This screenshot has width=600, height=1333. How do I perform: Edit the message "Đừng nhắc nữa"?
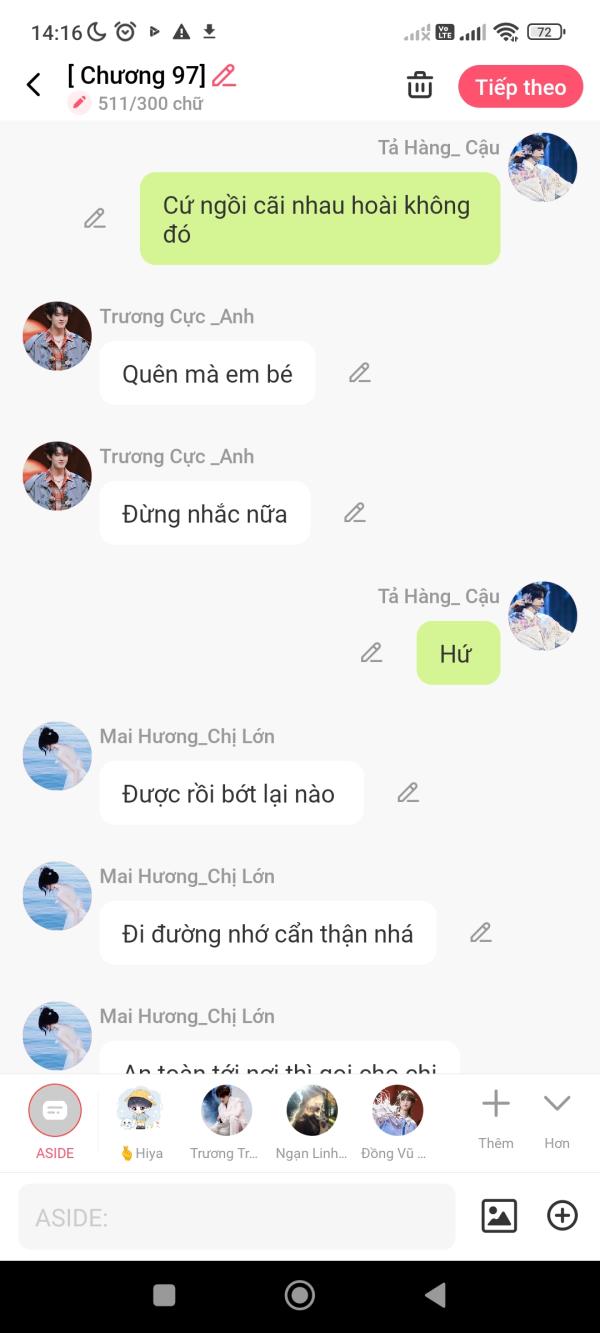pyautogui.click(x=355, y=513)
